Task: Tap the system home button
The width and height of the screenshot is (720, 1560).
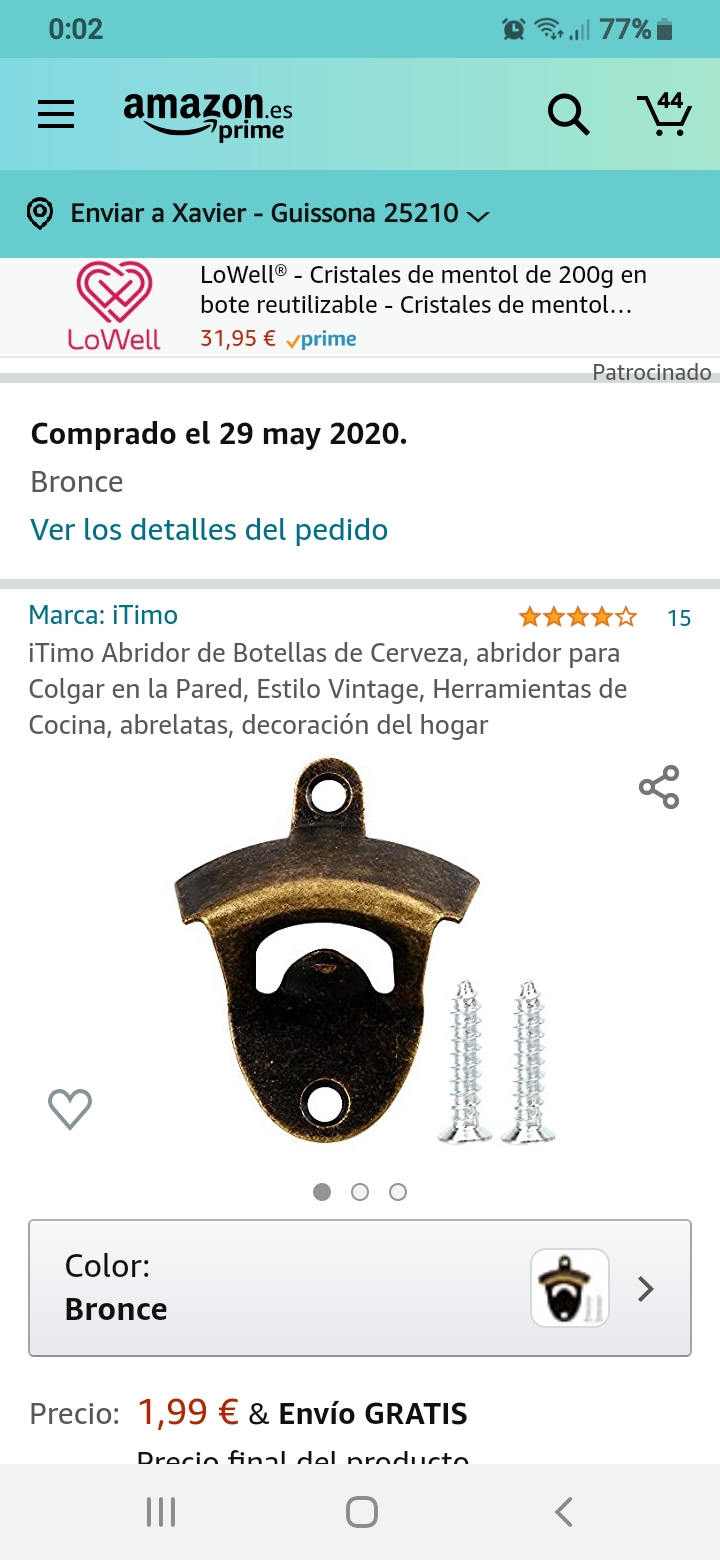Action: coord(361,1512)
